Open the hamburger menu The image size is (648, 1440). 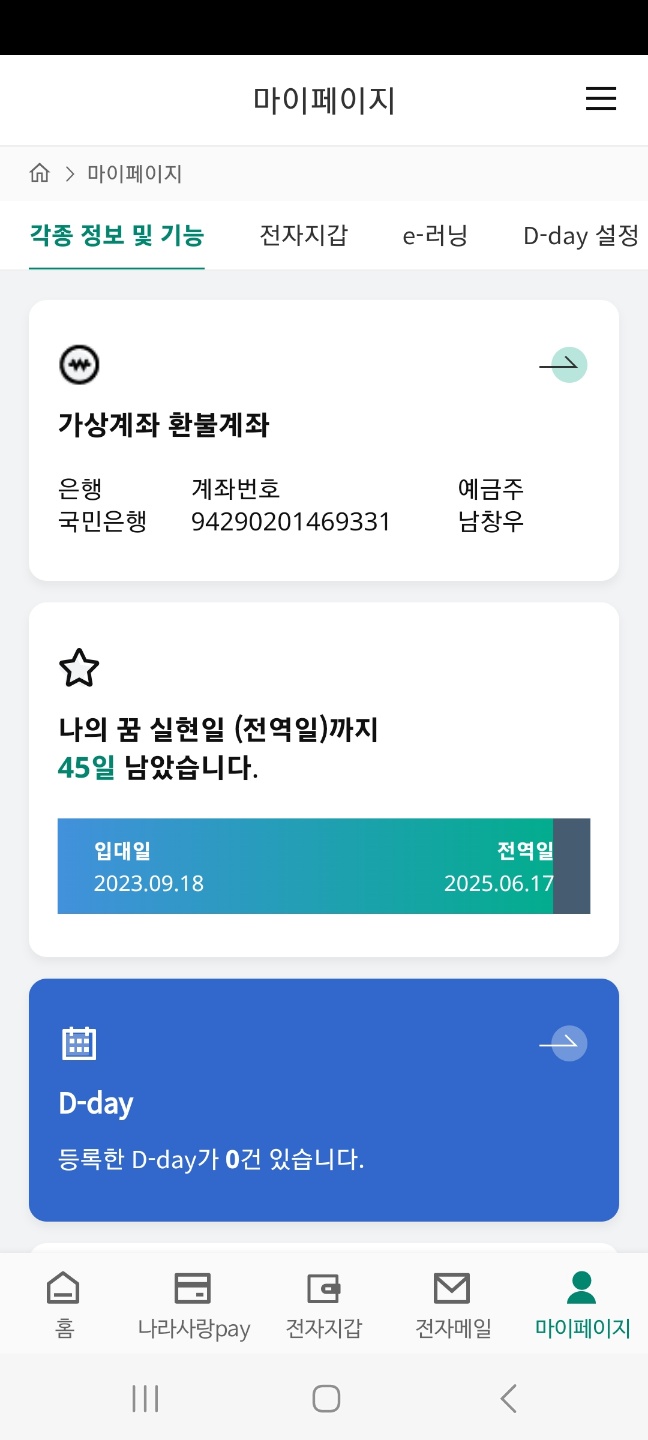pos(600,99)
